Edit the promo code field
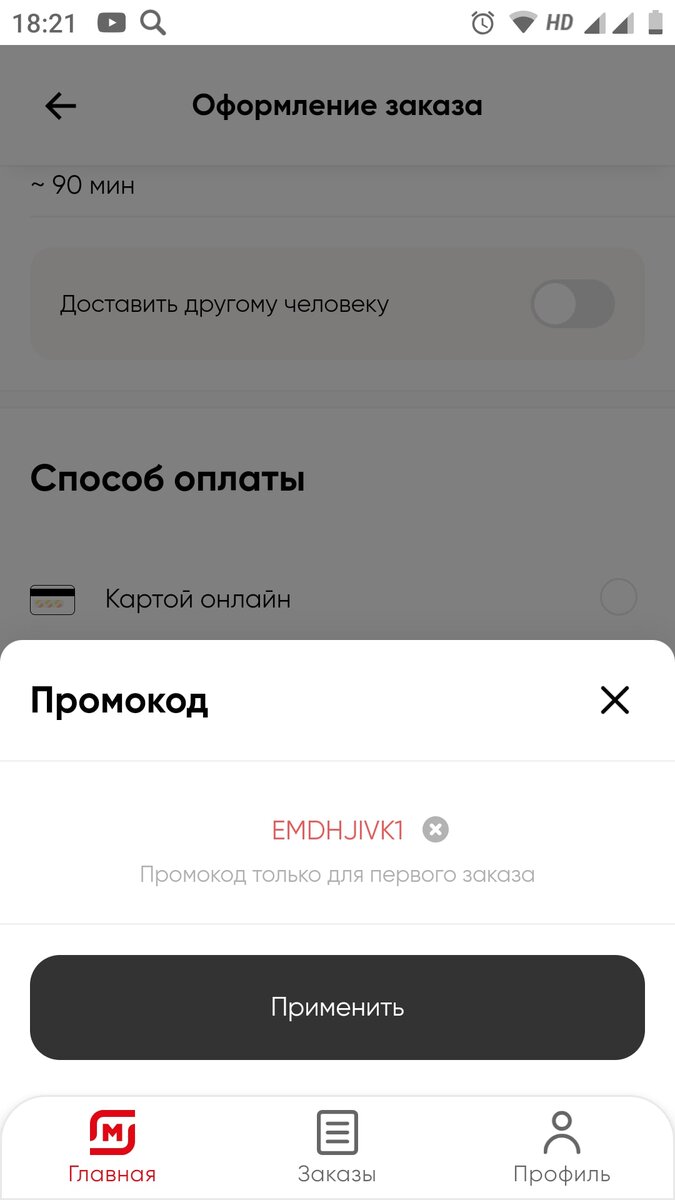The height and width of the screenshot is (1200, 675). (339, 830)
